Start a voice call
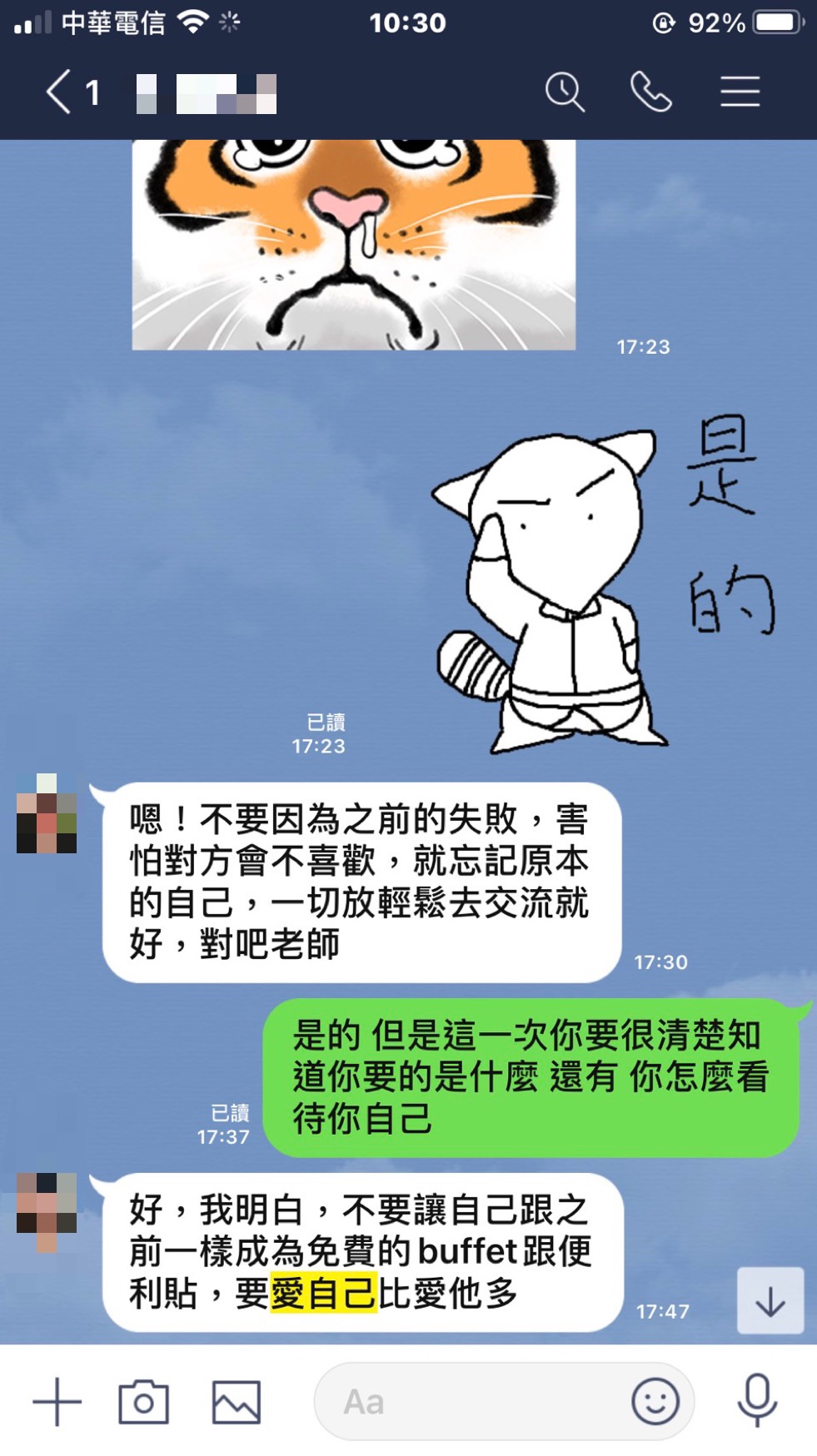This screenshot has height=1456, width=817. click(x=651, y=92)
